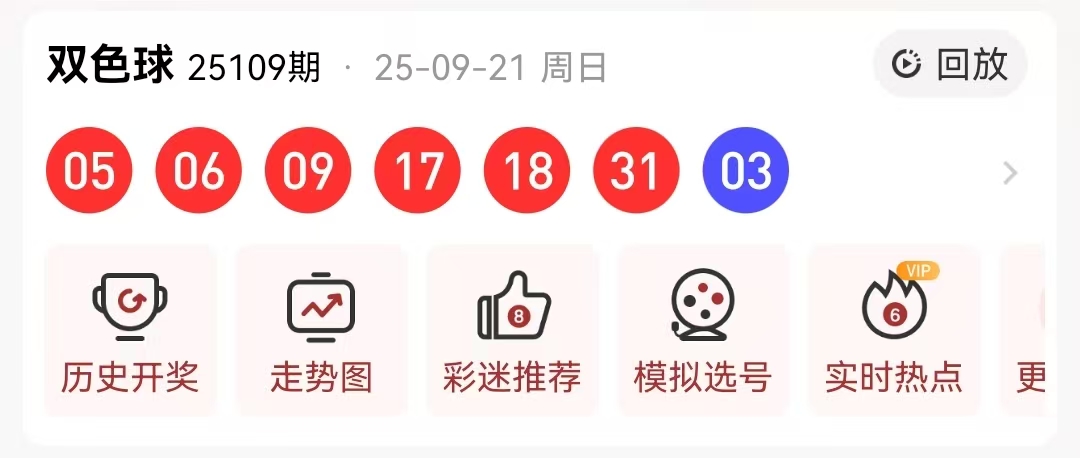The height and width of the screenshot is (458, 1080).
Task: Open 历史开奖 history results
Action: tap(130, 332)
